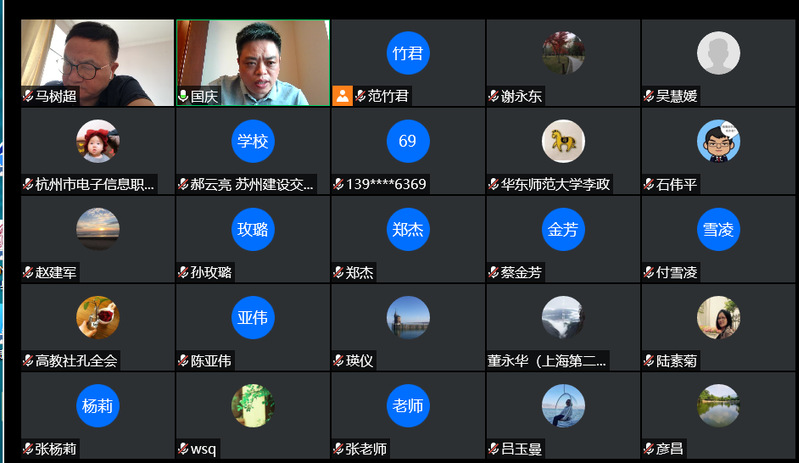Open 吴慧媛's participant tile
This screenshot has width=799, height=463.
(x=718, y=62)
